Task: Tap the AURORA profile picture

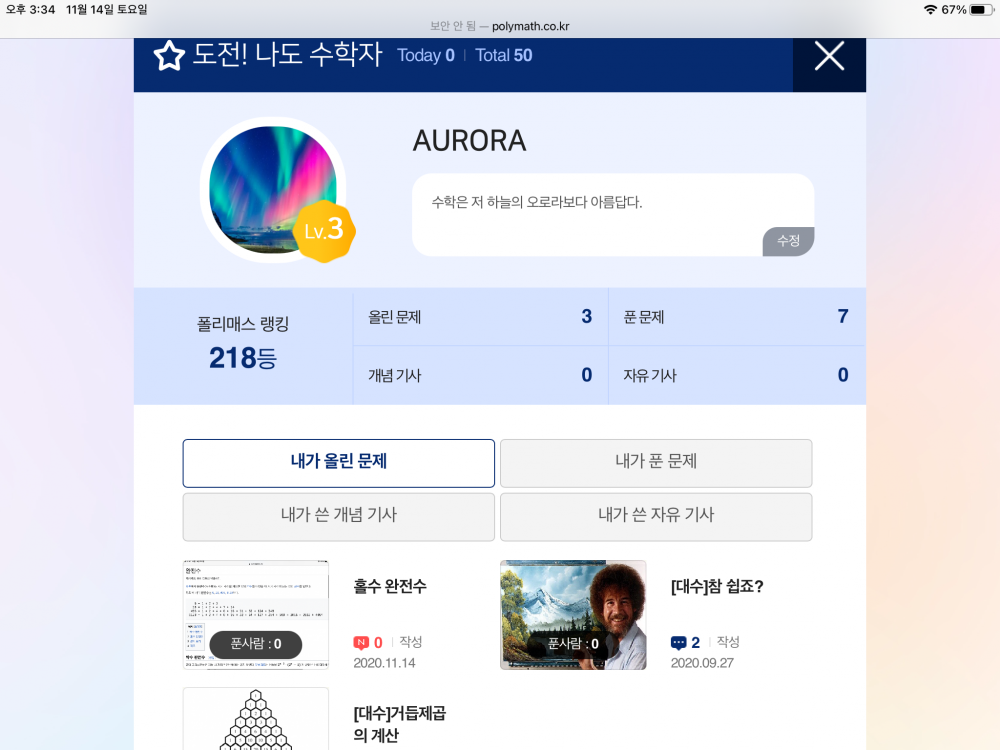Action: click(x=272, y=190)
